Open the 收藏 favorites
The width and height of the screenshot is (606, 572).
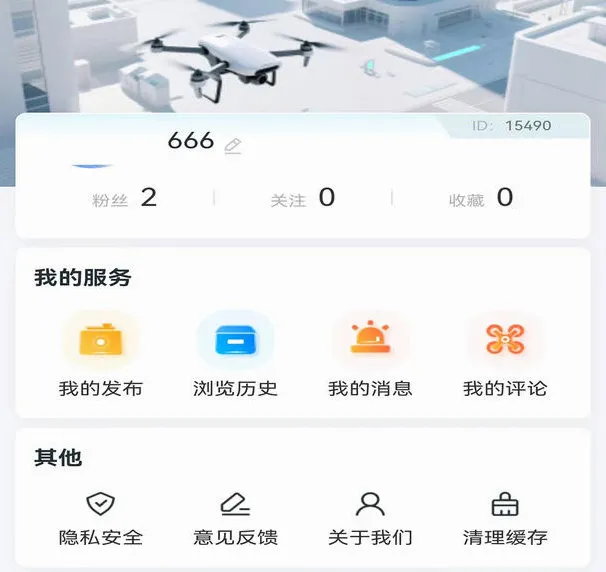point(481,198)
